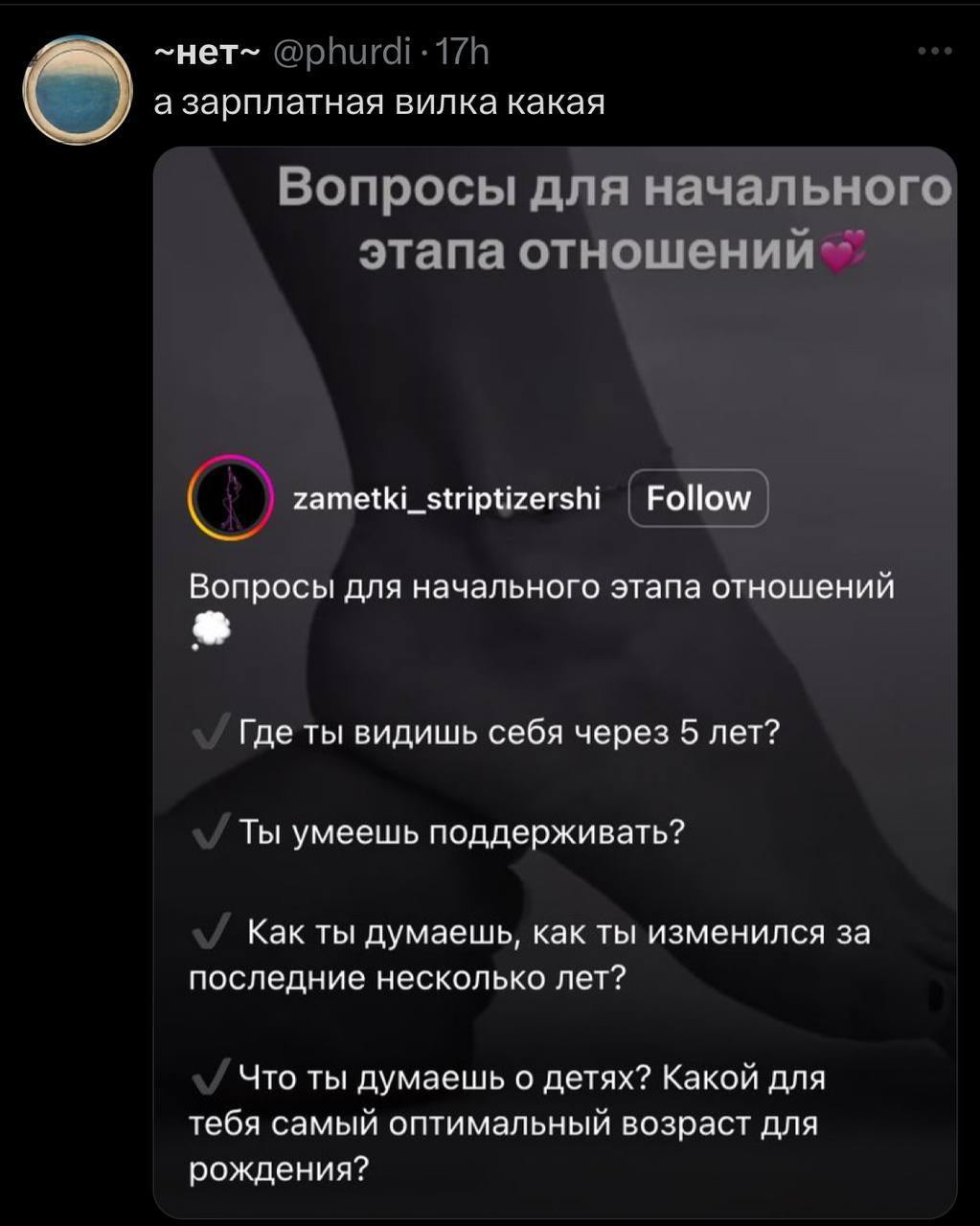The width and height of the screenshot is (980, 1226).
Task: Open the ~нет~ profile avatar
Action: pos(77,89)
